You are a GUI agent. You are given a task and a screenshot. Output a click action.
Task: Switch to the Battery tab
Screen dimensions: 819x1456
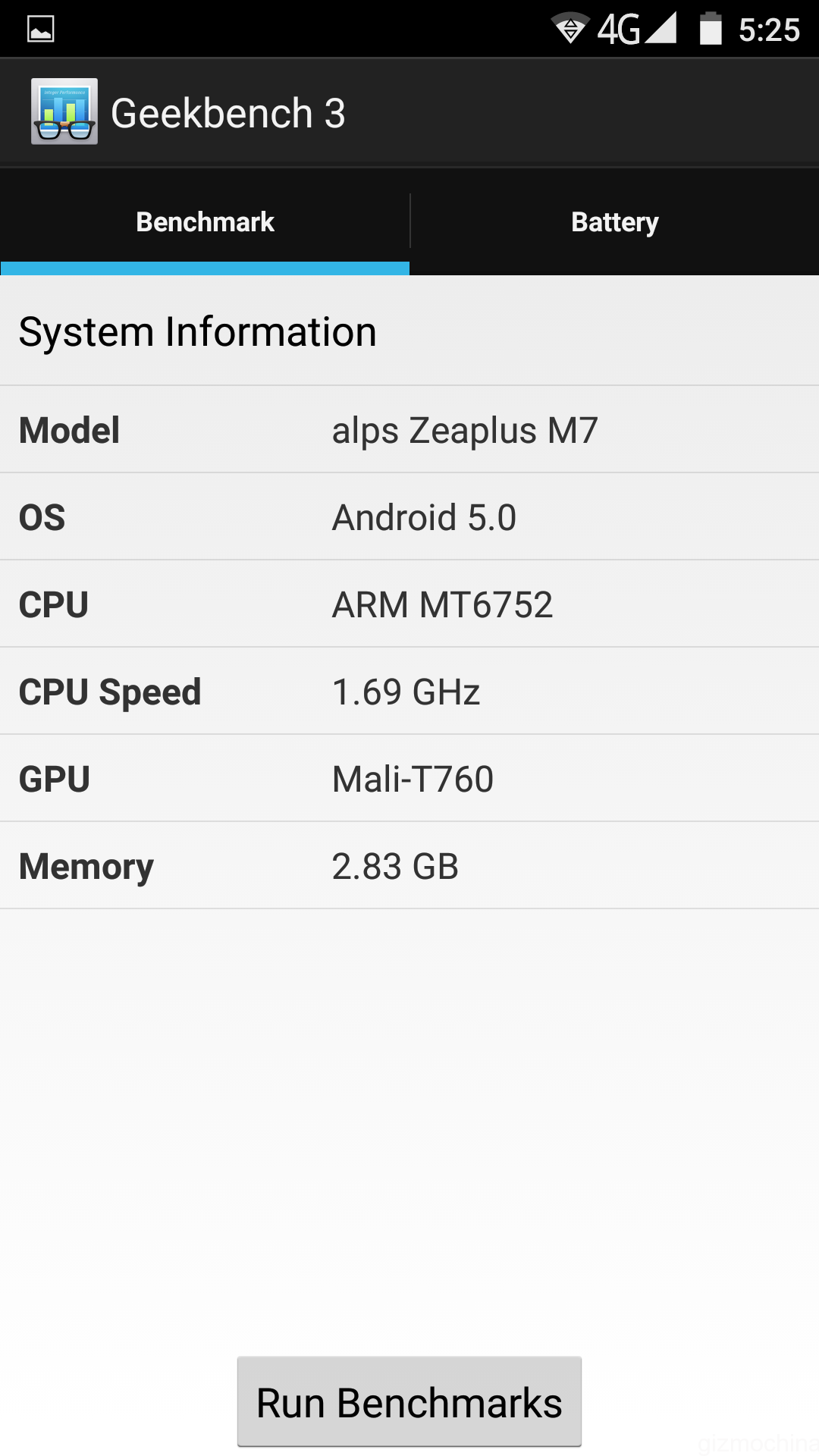click(x=614, y=222)
